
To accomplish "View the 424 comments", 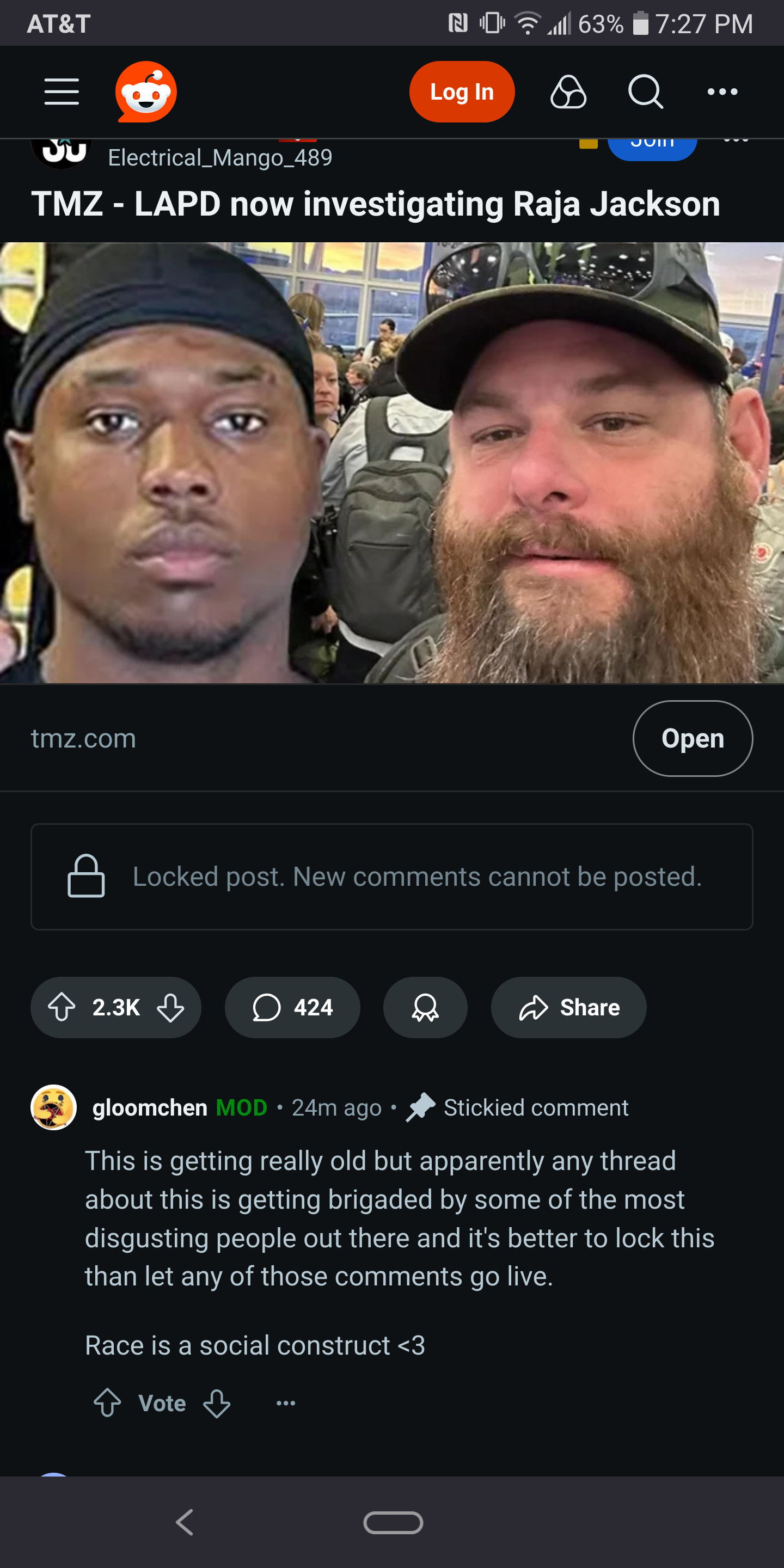I will click(x=292, y=1007).
